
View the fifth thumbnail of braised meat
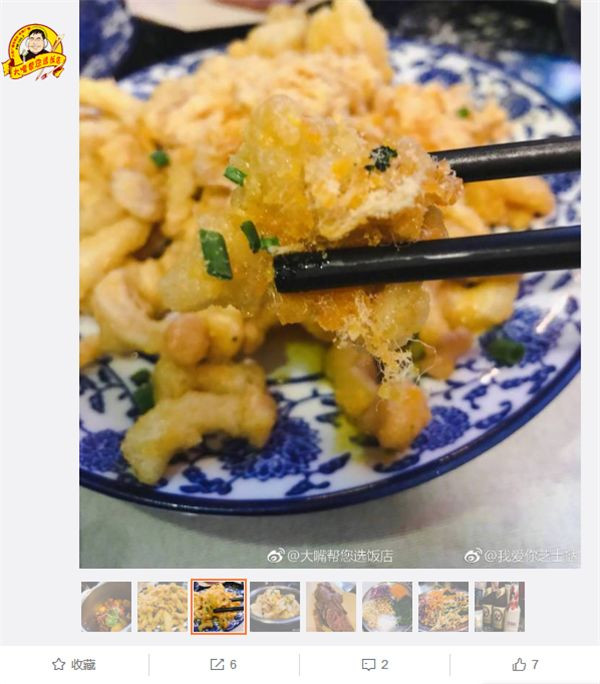[330, 607]
